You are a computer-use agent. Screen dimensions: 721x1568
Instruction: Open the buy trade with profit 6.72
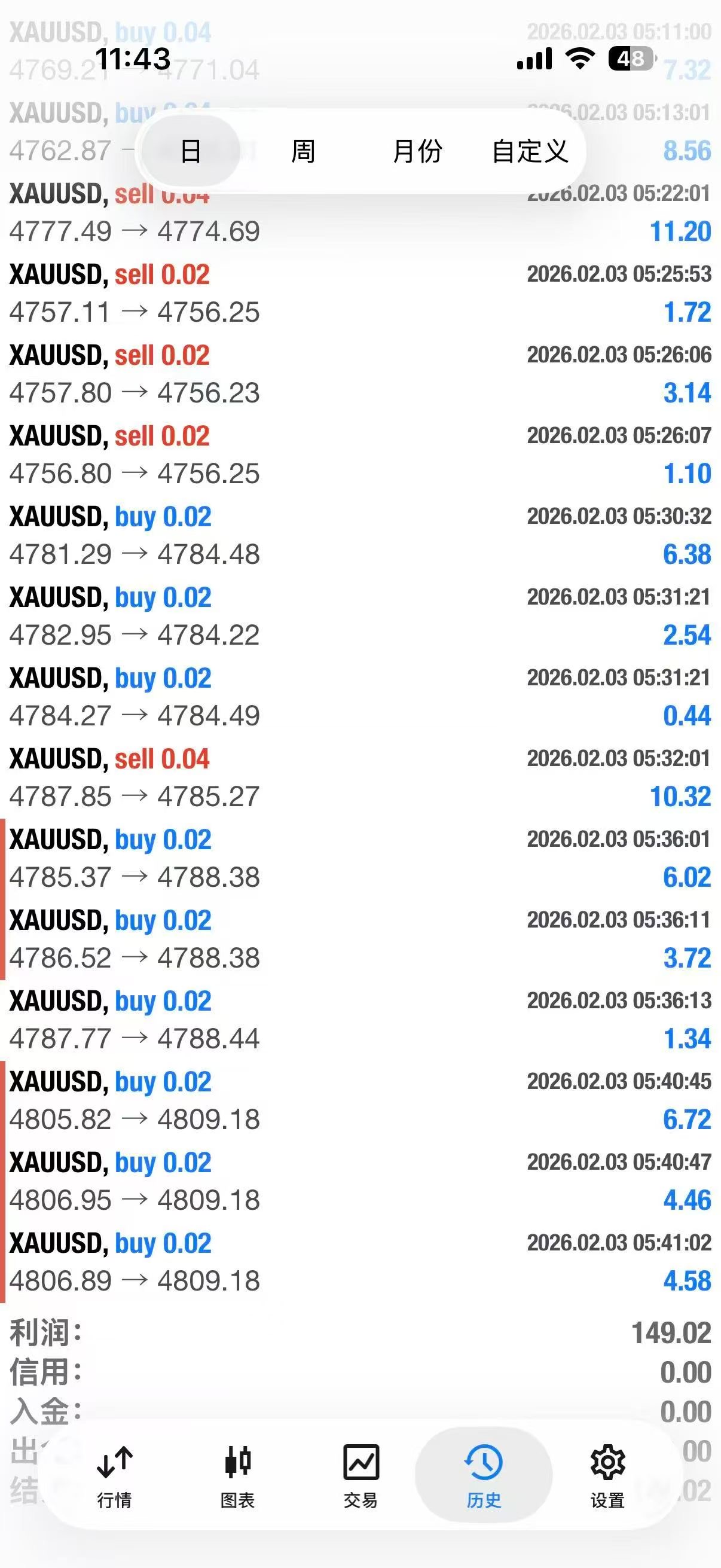pos(360,1100)
